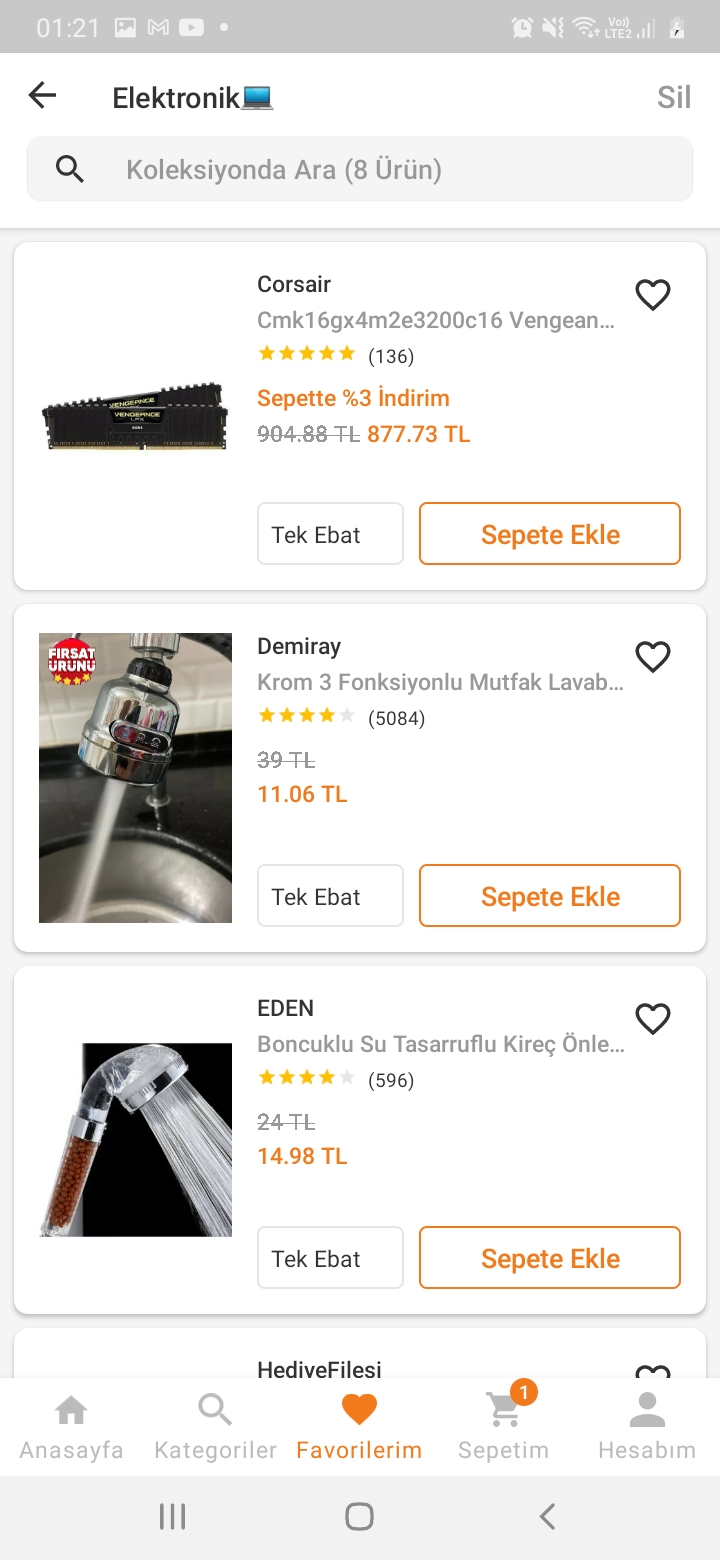The width and height of the screenshot is (720, 1560).
Task: Toggle the favorite heart on Demiray product
Action: coord(653,657)
